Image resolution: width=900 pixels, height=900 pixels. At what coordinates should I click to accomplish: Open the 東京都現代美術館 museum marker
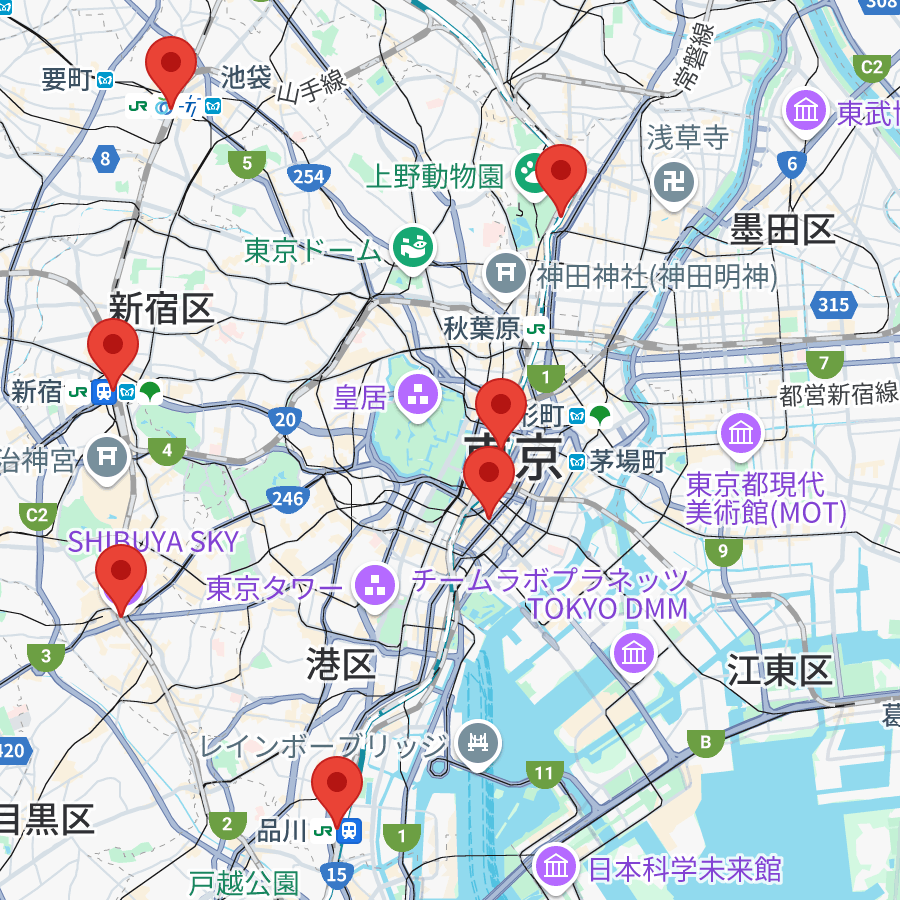(x=741, y=434)
